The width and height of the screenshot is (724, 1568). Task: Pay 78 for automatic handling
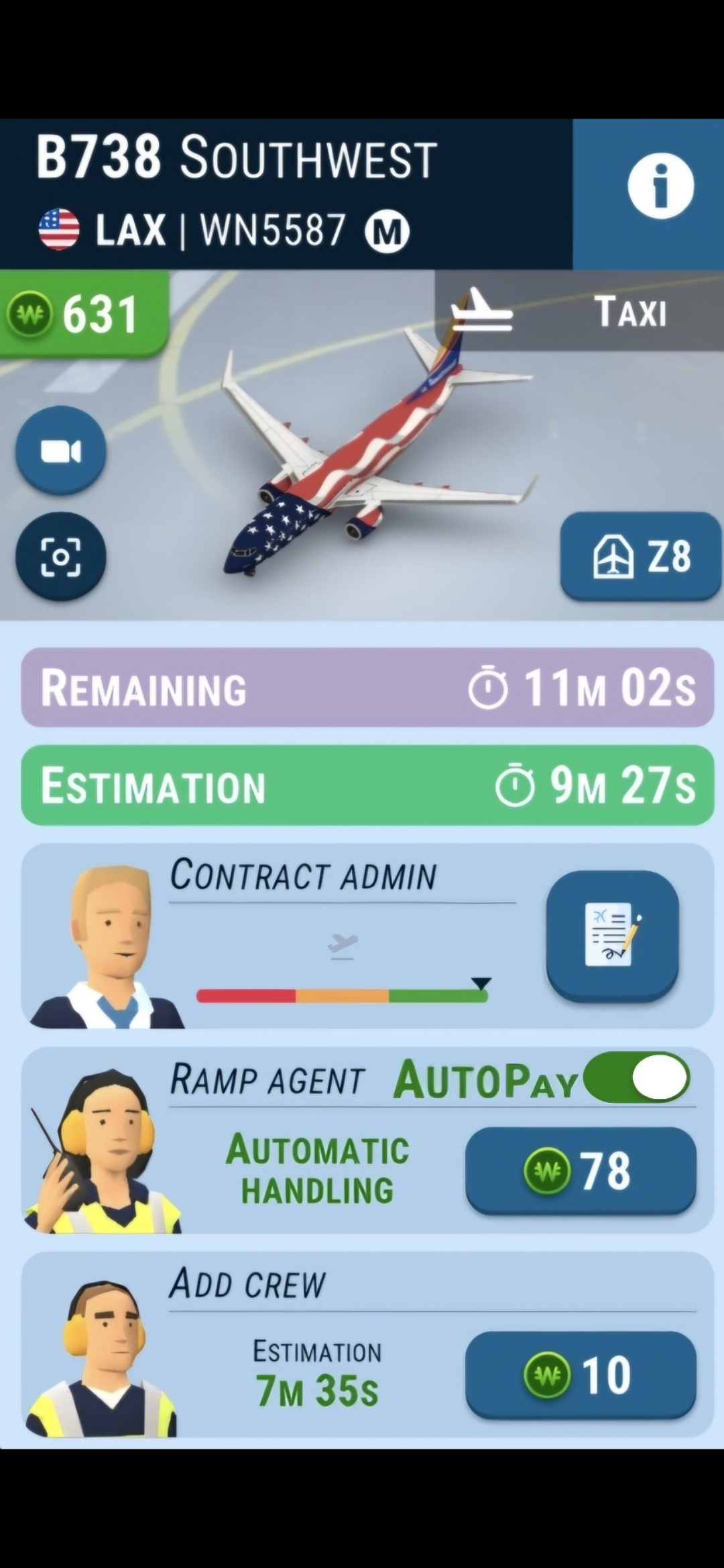coord(581,1171)
